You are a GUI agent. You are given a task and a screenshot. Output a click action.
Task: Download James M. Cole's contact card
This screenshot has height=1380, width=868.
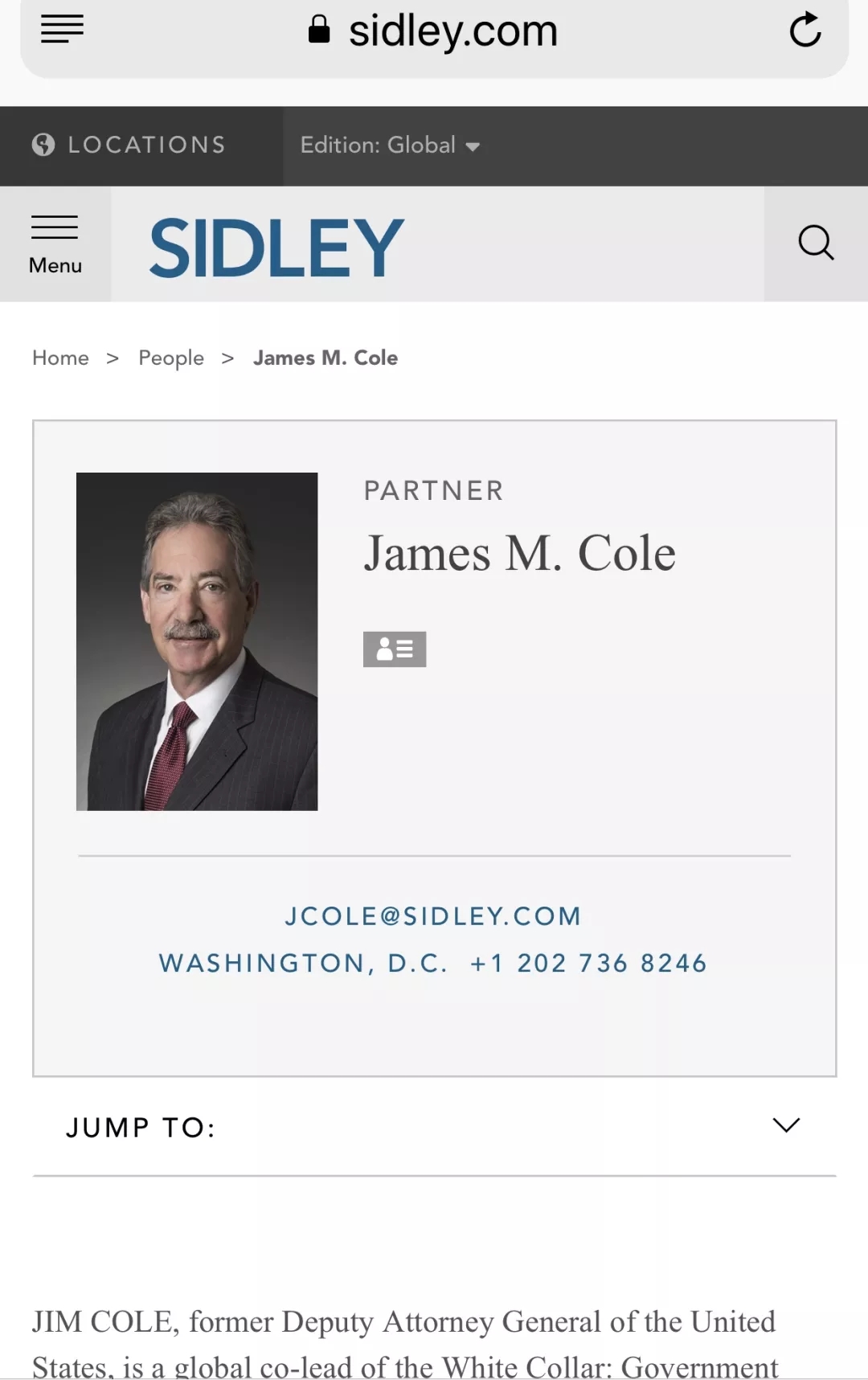tap(394, 649)
